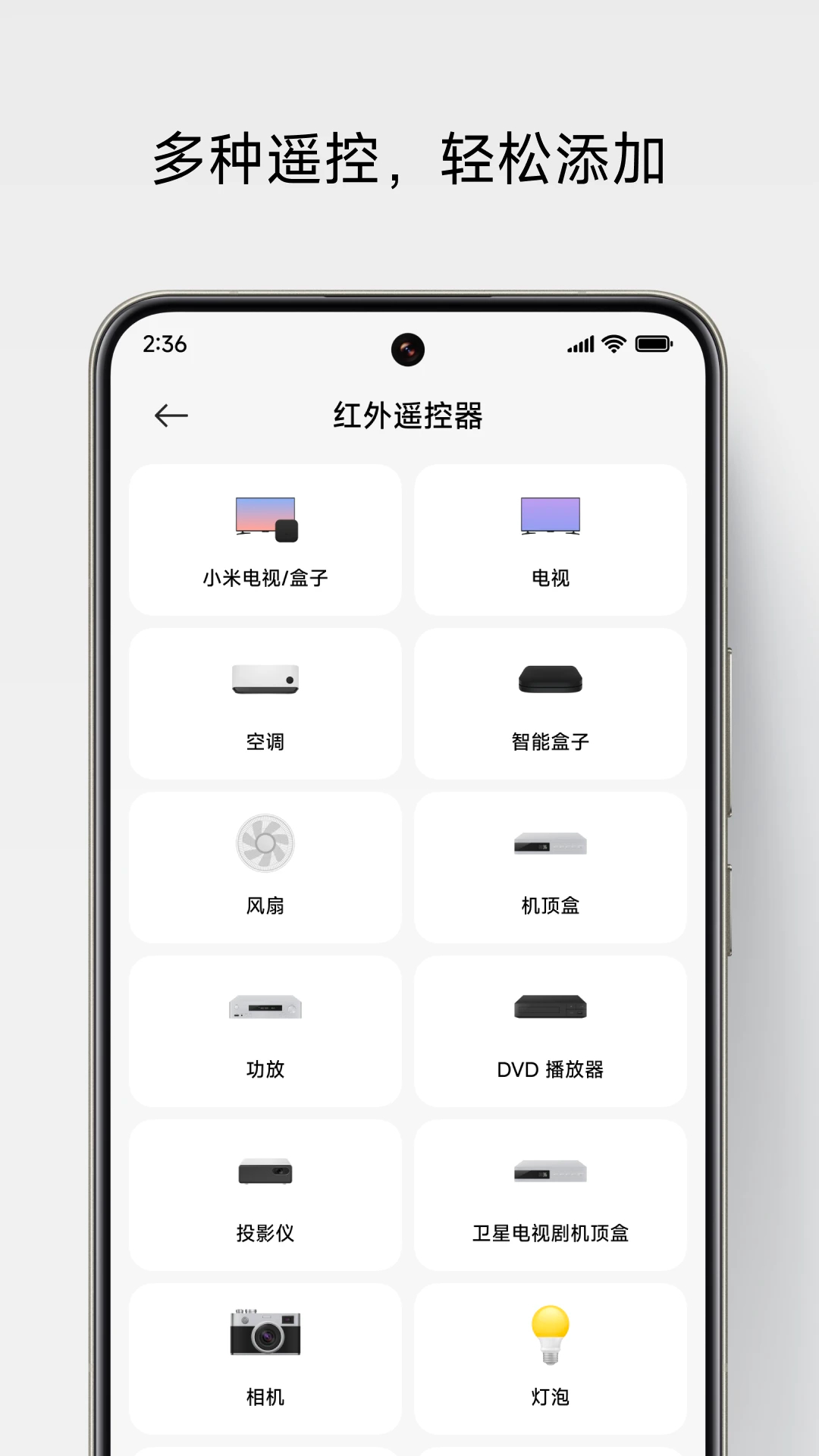Select the 卫星电视剧机顶盒 satellite box icon
Image resolution: width=819 pixels, height=1456 pixels.
tap(550, 1172)
